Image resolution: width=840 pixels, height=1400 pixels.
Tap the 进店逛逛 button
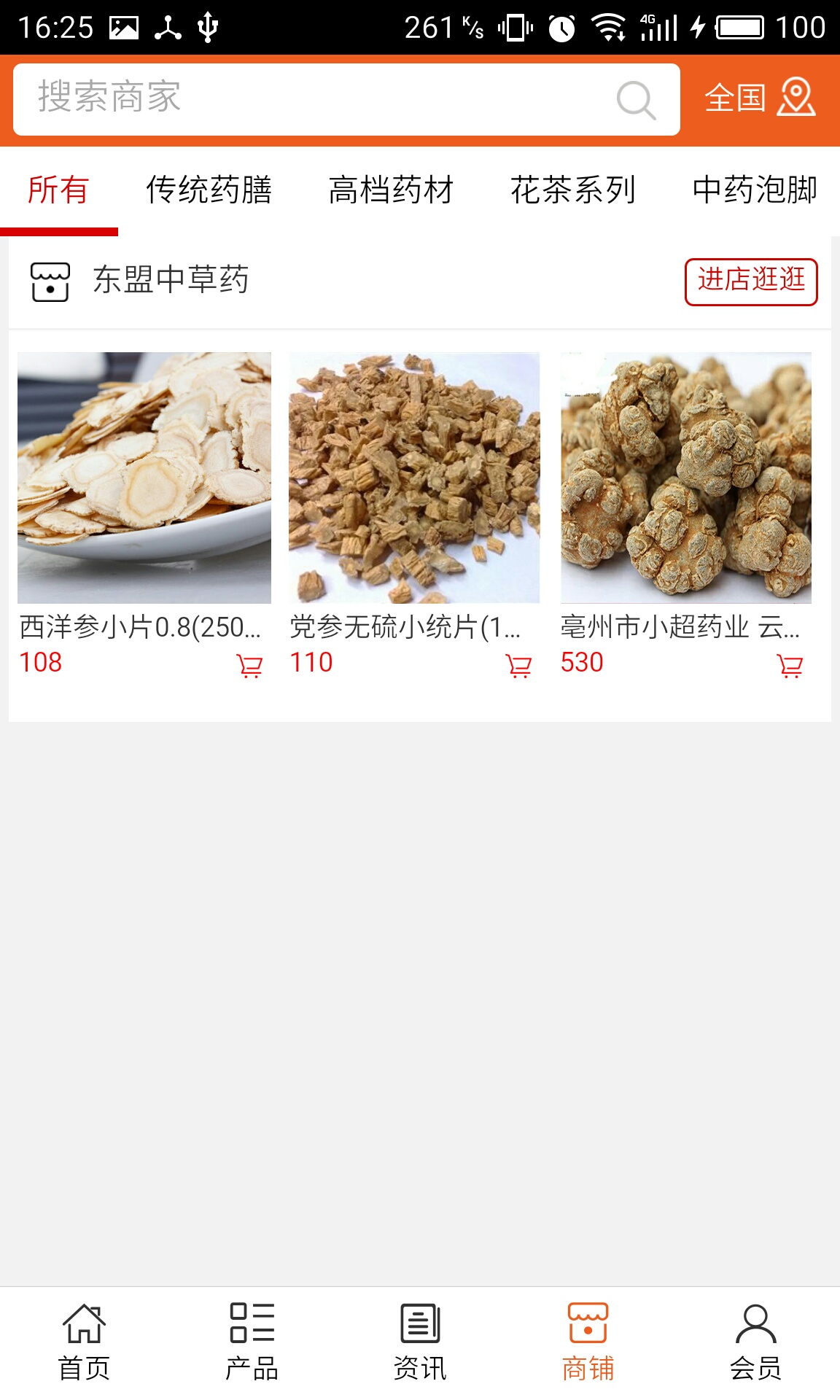pyautogui.click(x=752, y=280)
